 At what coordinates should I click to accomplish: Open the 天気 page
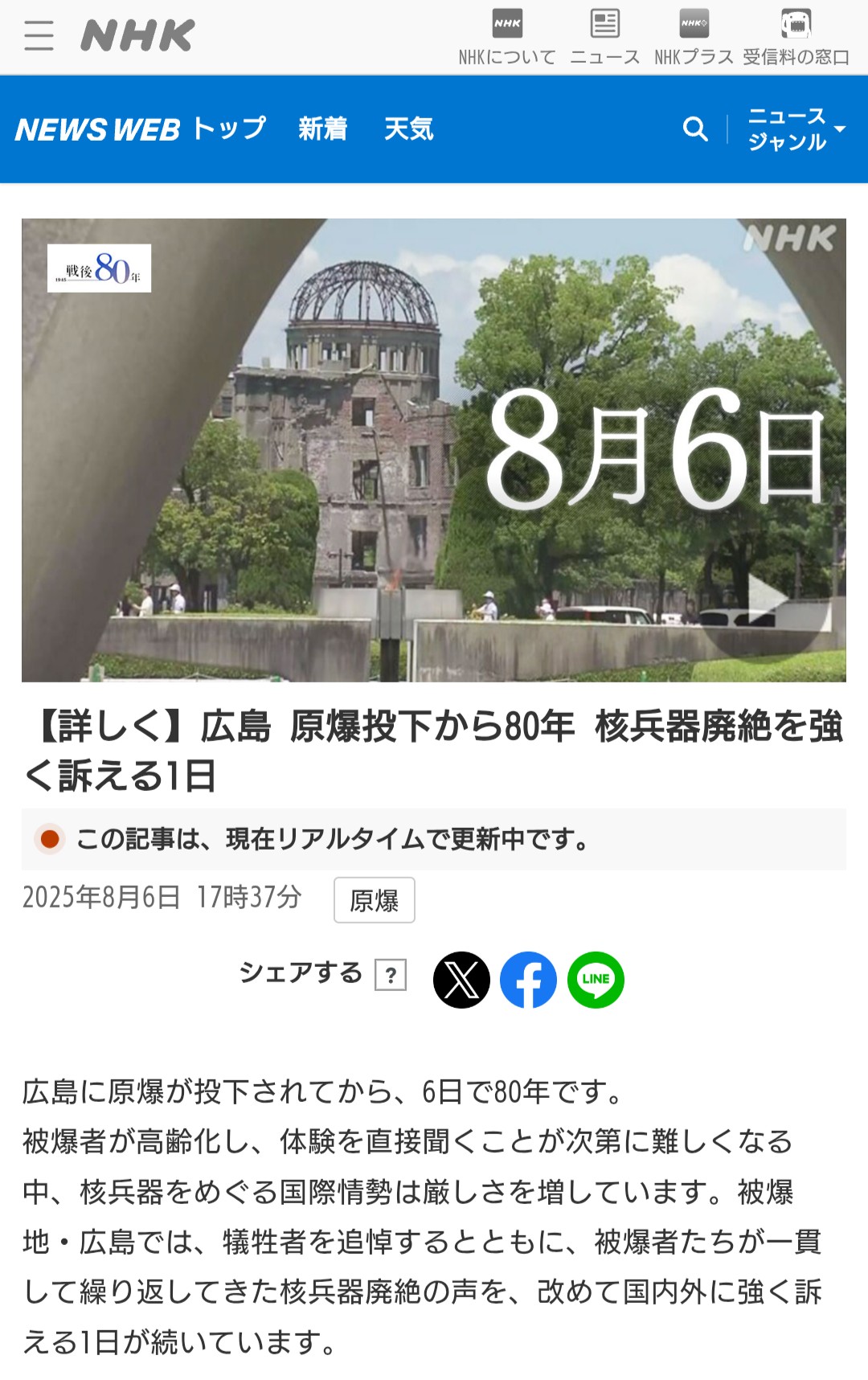[408, 129]
